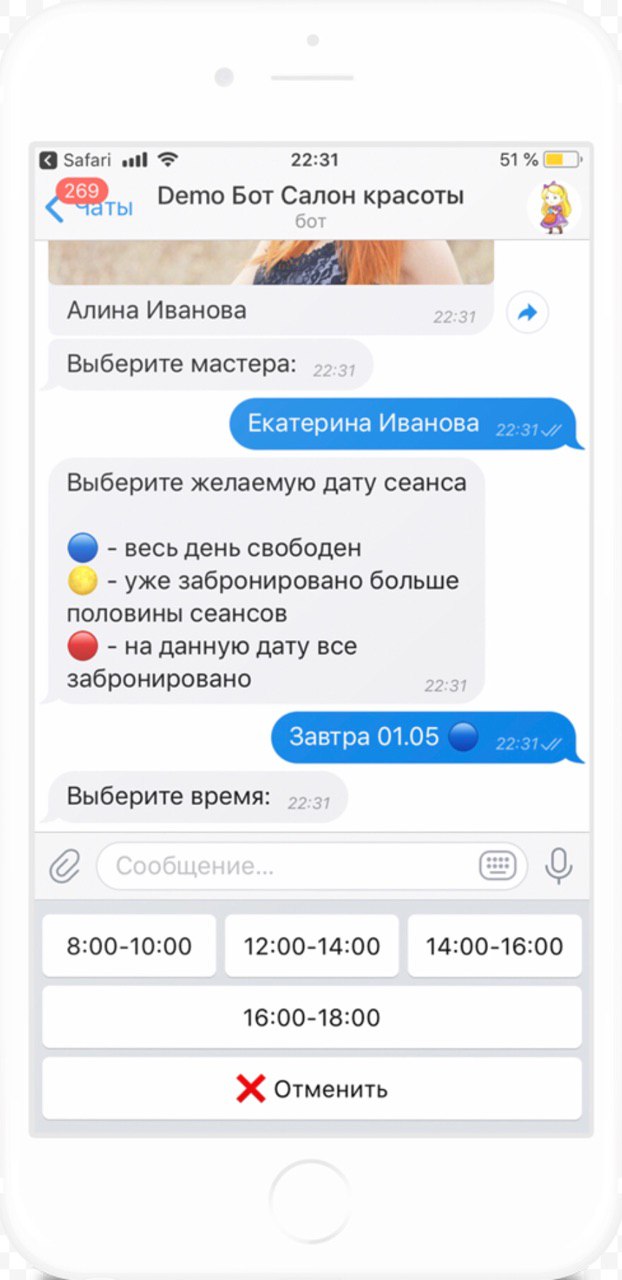
Task: Go back to the chats list
Action: point(87,206)
